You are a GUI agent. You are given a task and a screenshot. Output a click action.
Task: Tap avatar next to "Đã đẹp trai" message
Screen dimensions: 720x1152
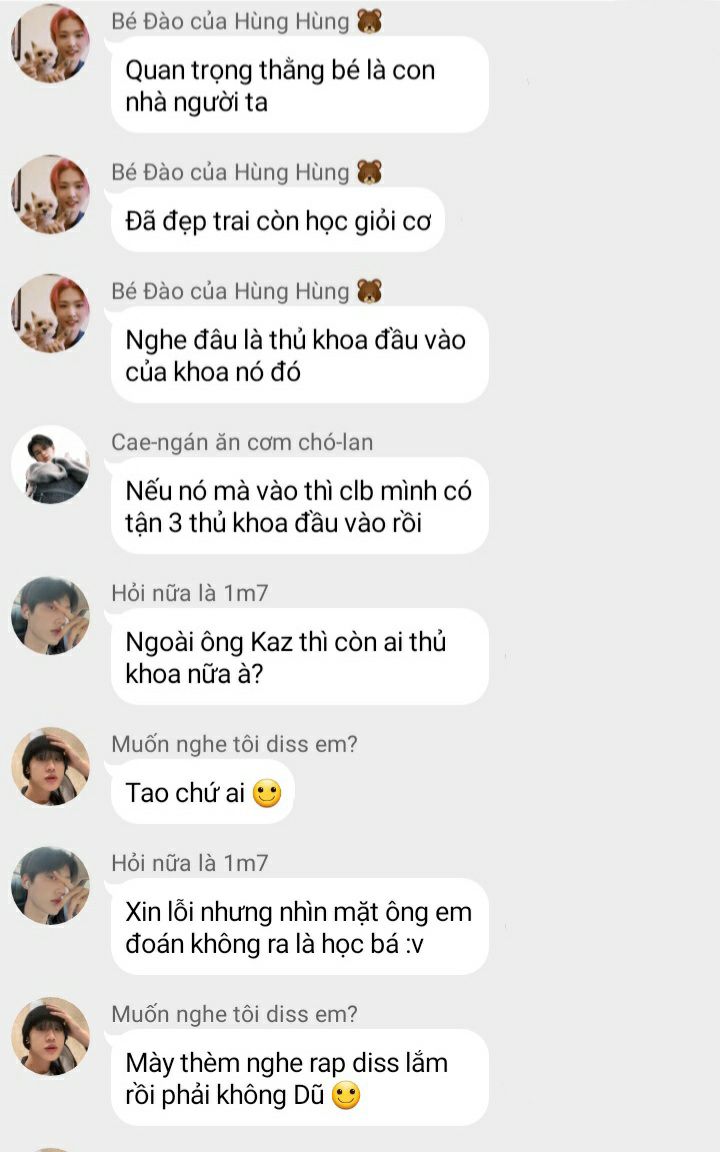click(x=50, y=194)
